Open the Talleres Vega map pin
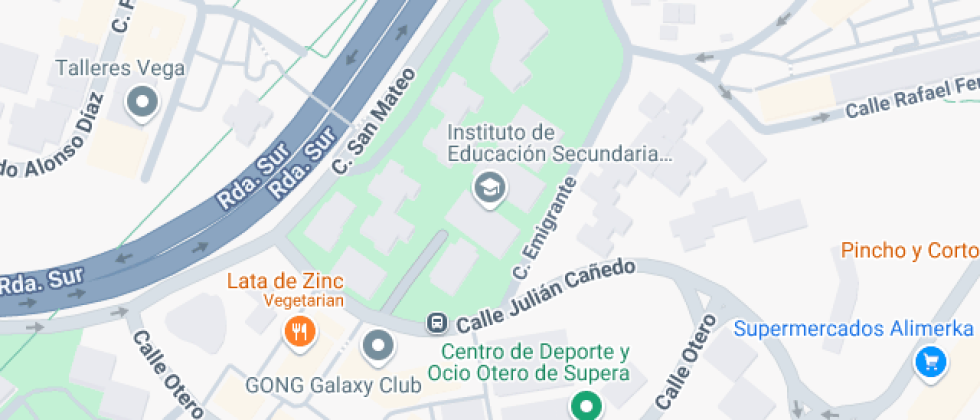980x420 pixels. 141,102
